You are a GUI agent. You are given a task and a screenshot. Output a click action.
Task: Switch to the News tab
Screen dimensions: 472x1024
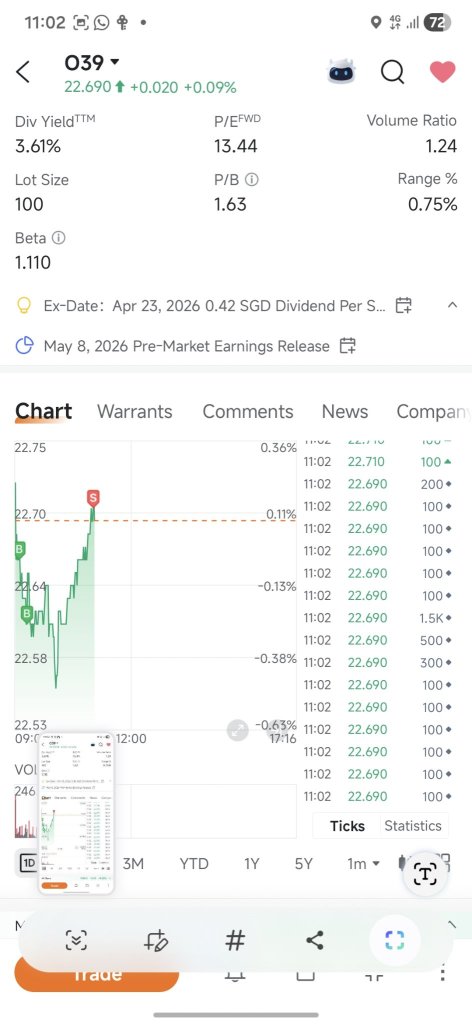(345, 411)
